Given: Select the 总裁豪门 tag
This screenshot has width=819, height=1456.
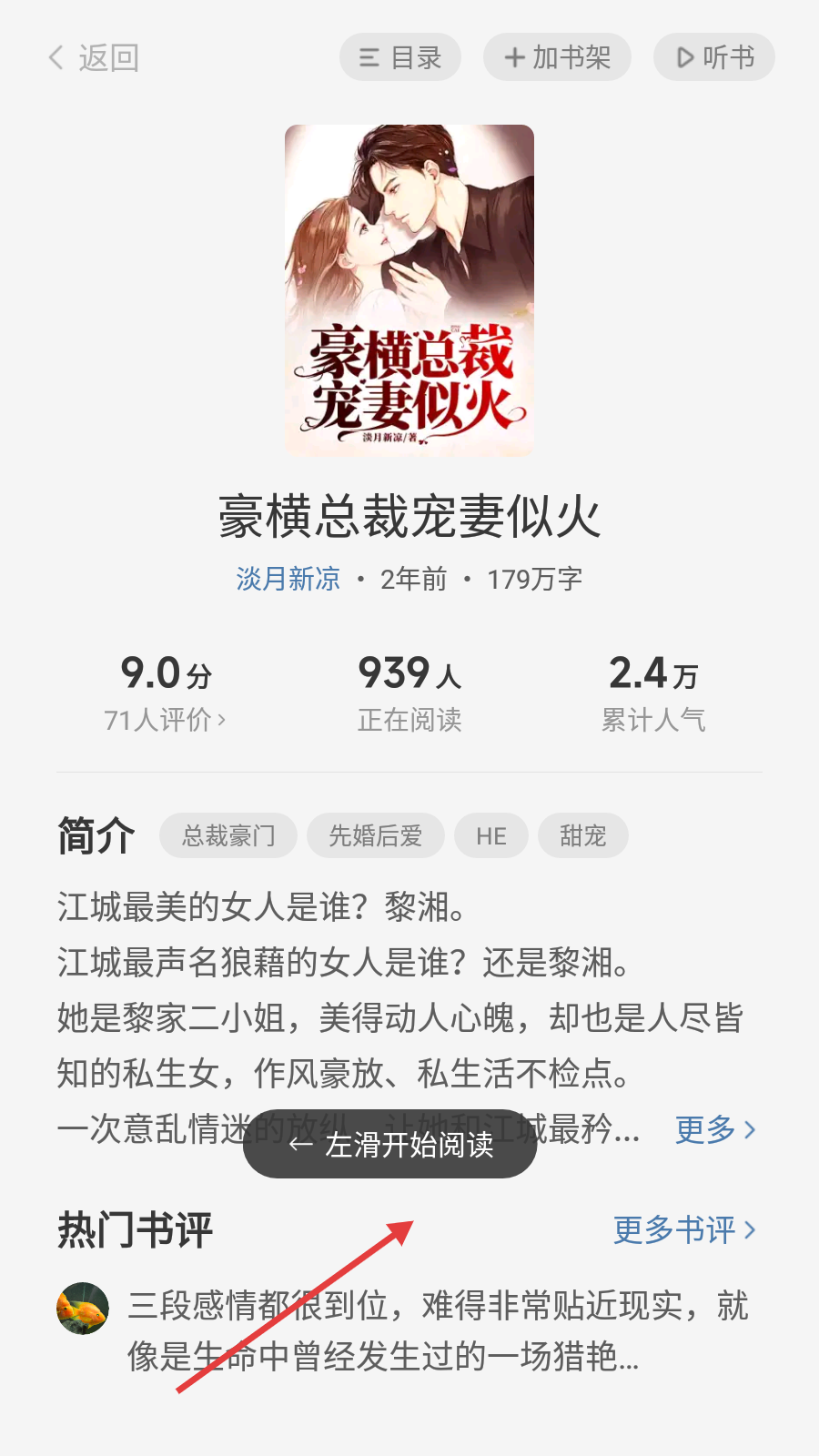Looking at the screenshot, I should 228,835.
